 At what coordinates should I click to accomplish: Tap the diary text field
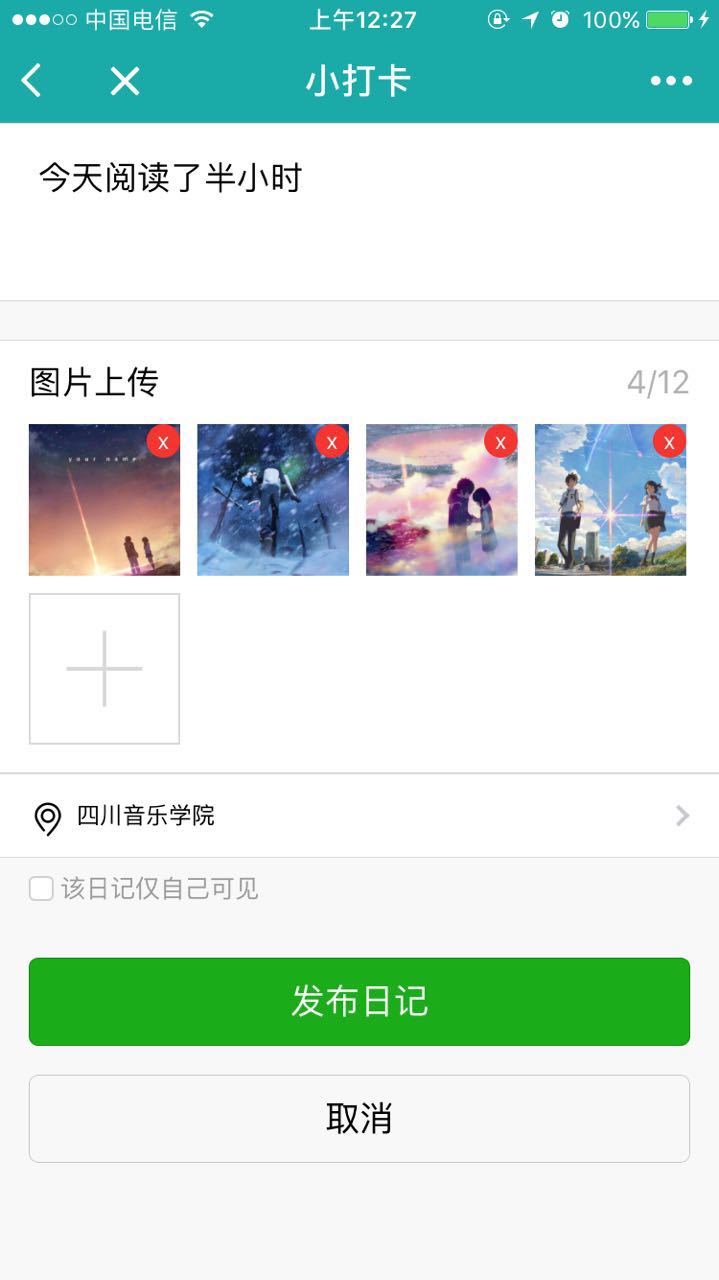click(x=359, y=211)
